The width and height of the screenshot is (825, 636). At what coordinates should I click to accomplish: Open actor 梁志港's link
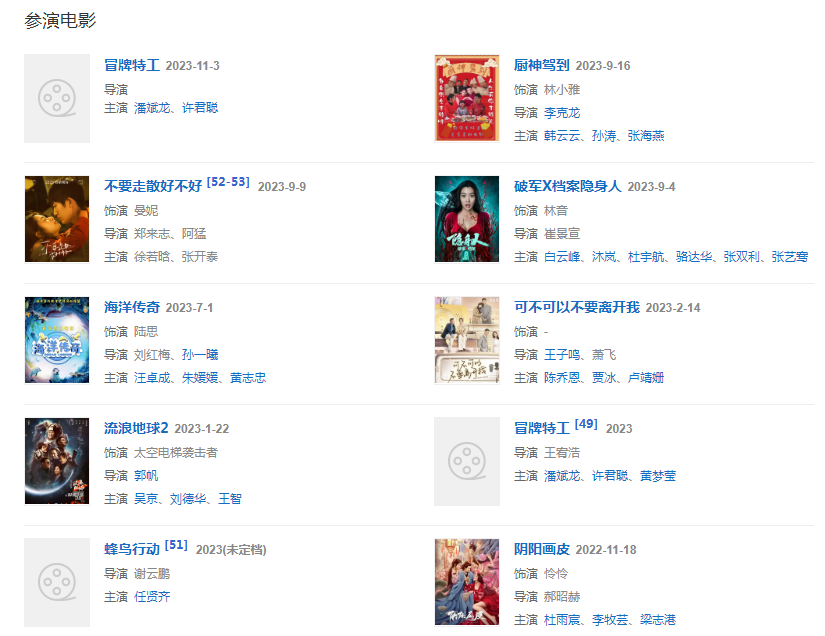[x=657, y=620]
